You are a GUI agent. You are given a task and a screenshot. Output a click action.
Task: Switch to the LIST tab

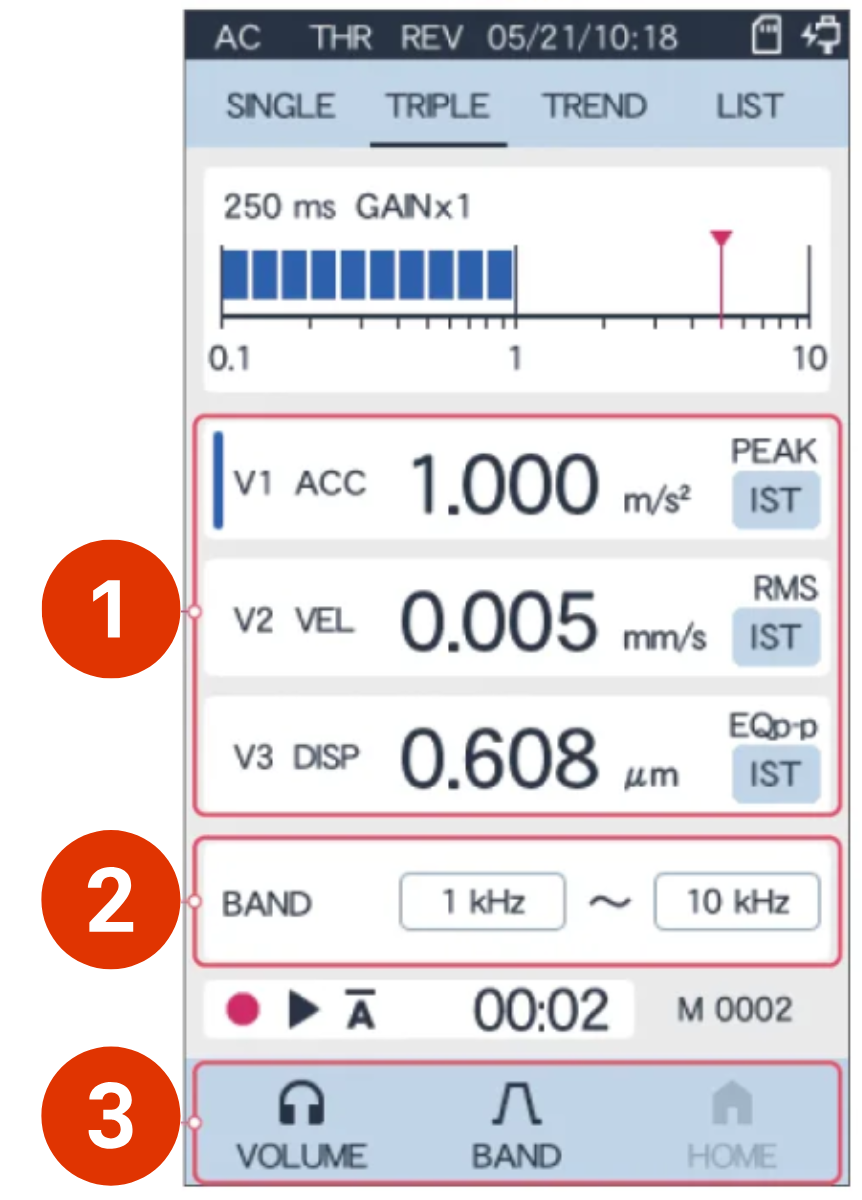749,106
